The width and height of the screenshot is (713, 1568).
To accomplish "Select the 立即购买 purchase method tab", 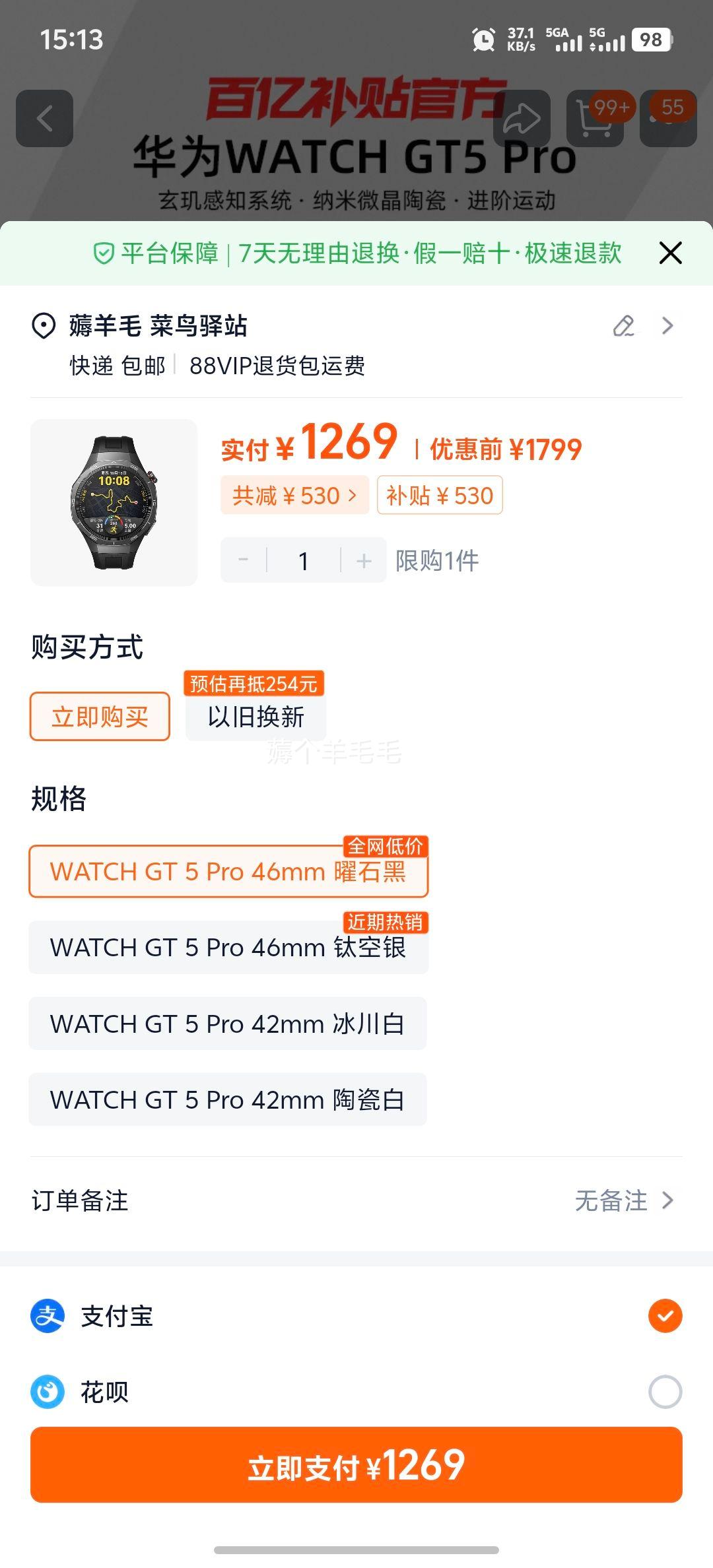I will click(x=100, y=716).
